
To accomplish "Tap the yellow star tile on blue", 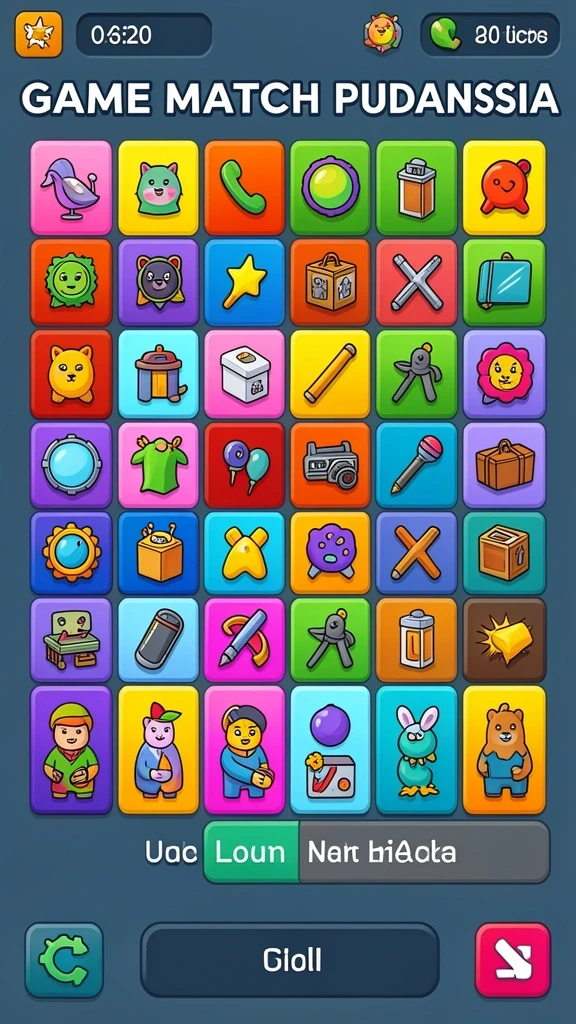I will pos(244,282).
